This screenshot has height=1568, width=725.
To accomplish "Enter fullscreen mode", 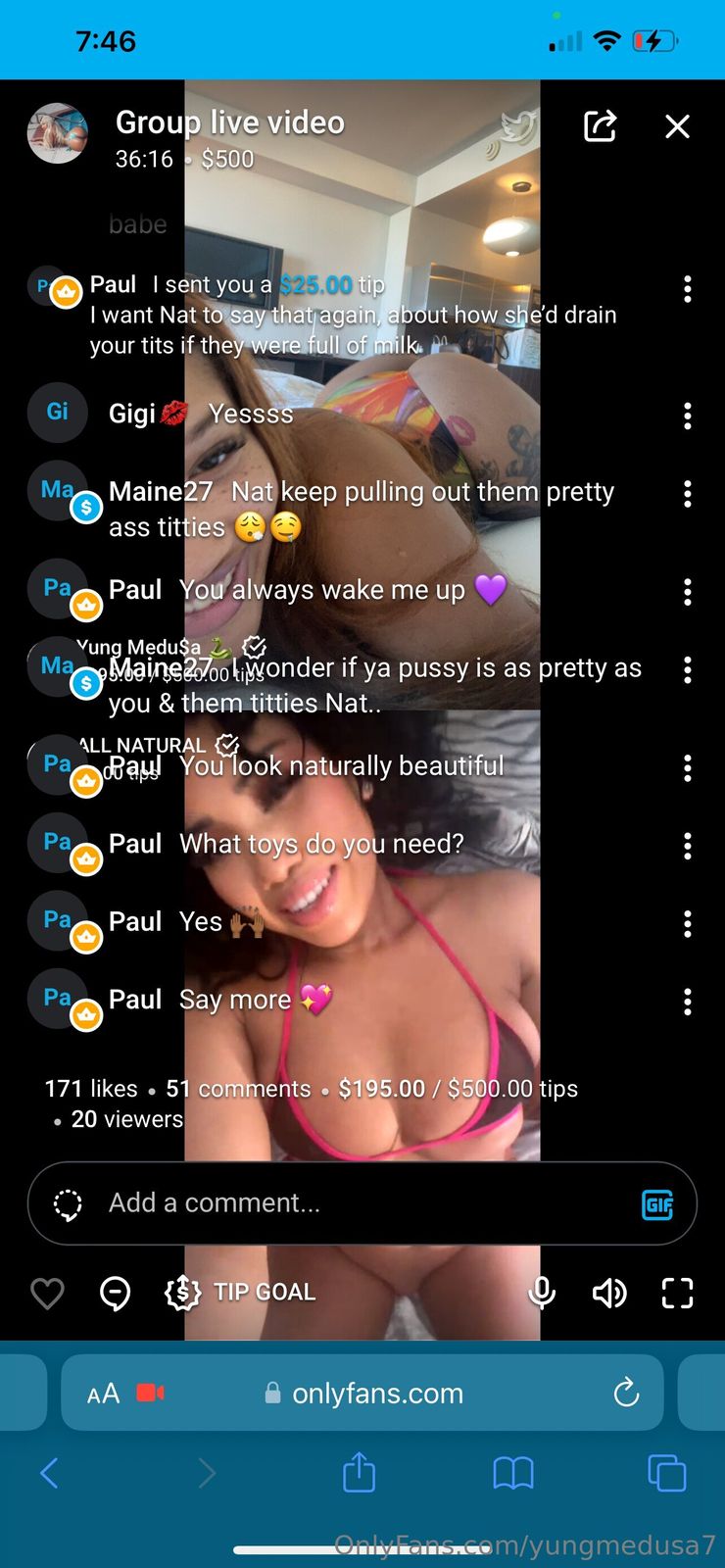I will (x=677, y=1294).
